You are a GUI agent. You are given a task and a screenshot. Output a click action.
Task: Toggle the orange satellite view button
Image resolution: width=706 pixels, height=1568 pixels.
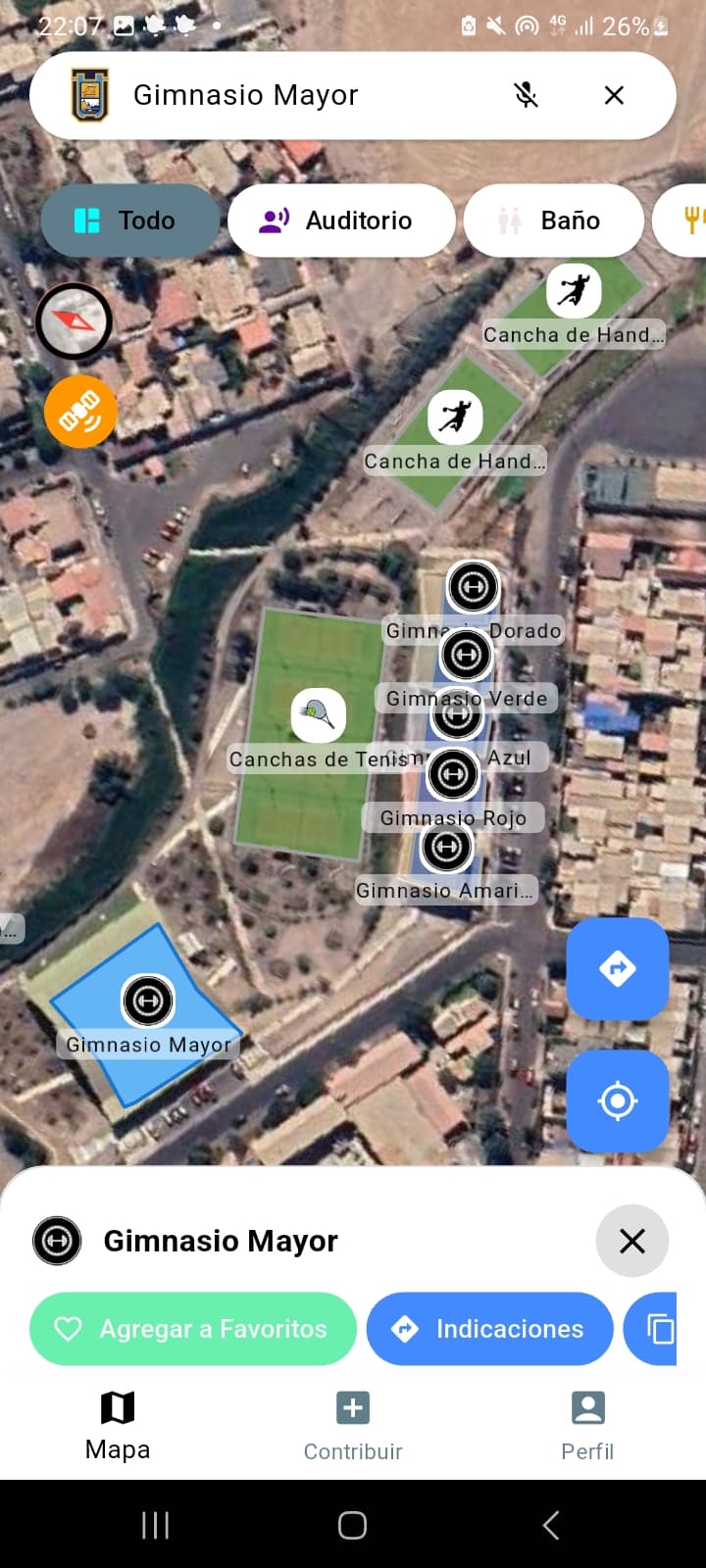pos(80,412)
